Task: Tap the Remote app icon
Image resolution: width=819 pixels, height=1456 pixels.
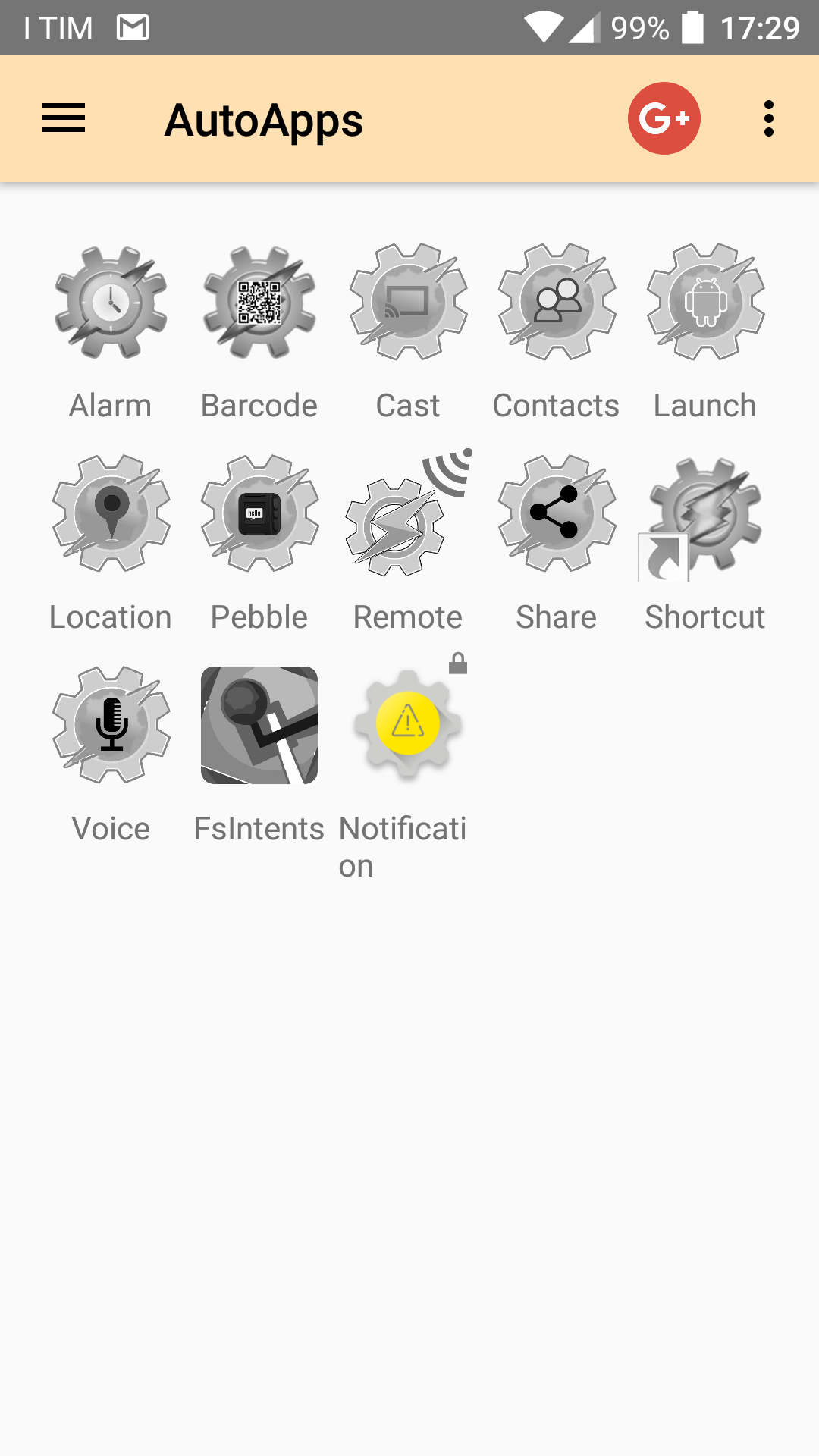Action: (x=408, y=513)
